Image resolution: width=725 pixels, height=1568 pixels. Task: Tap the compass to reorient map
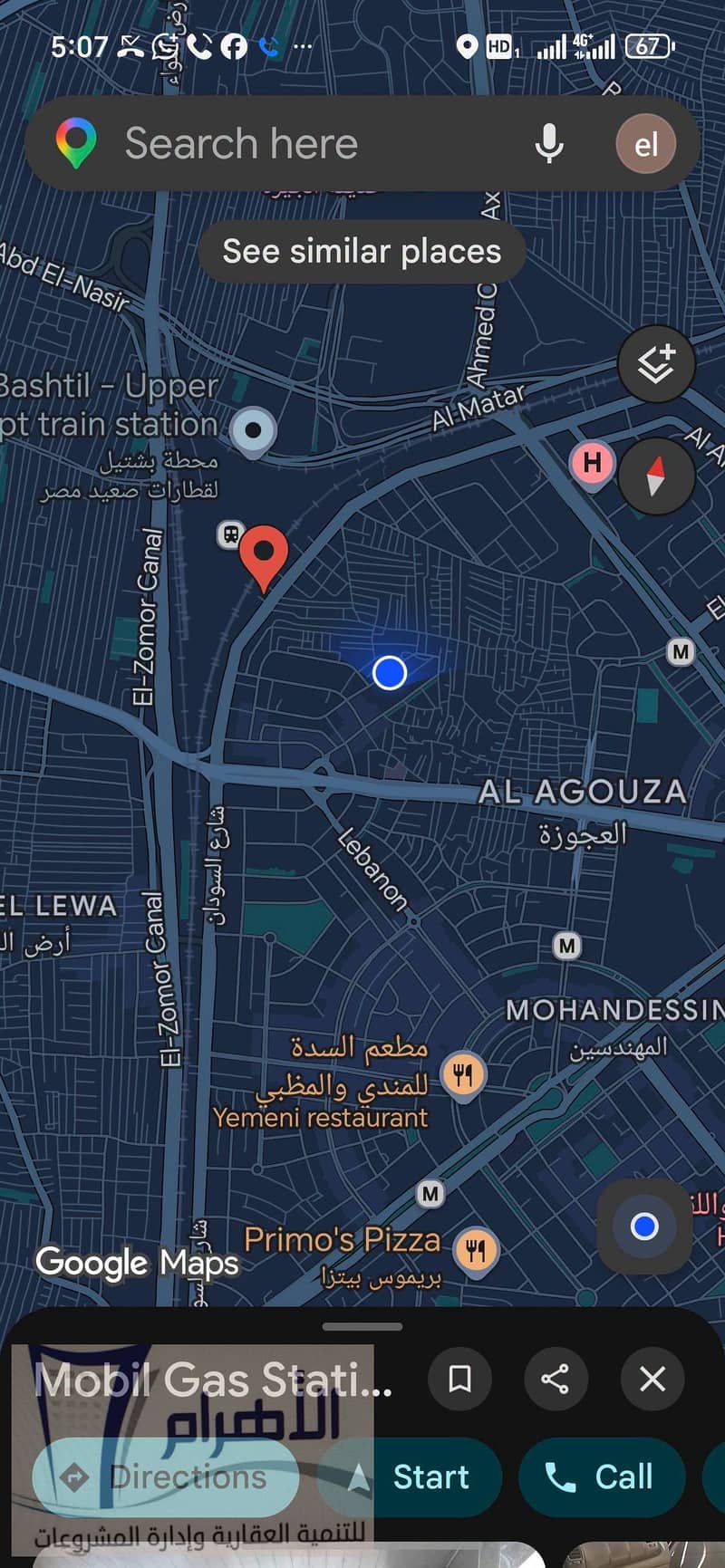[x=656, y=476]
